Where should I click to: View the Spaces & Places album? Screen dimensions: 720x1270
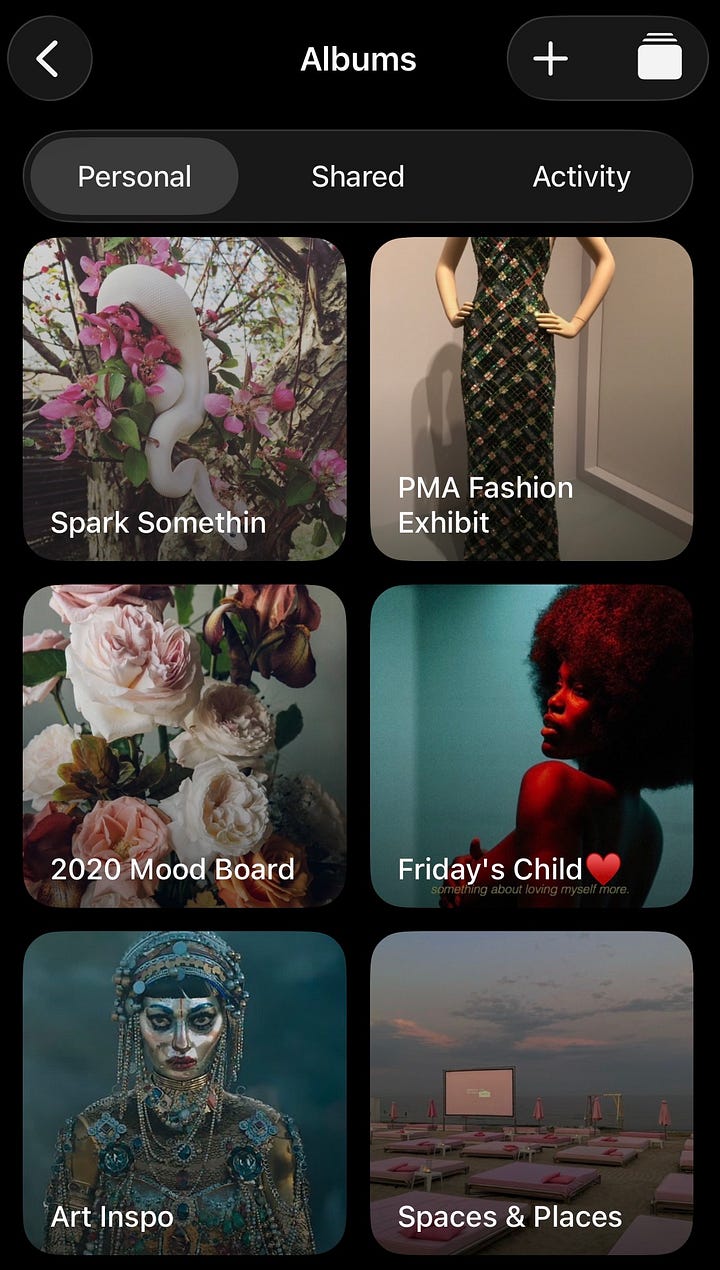pyautogui.click(x=531, y=1092)
